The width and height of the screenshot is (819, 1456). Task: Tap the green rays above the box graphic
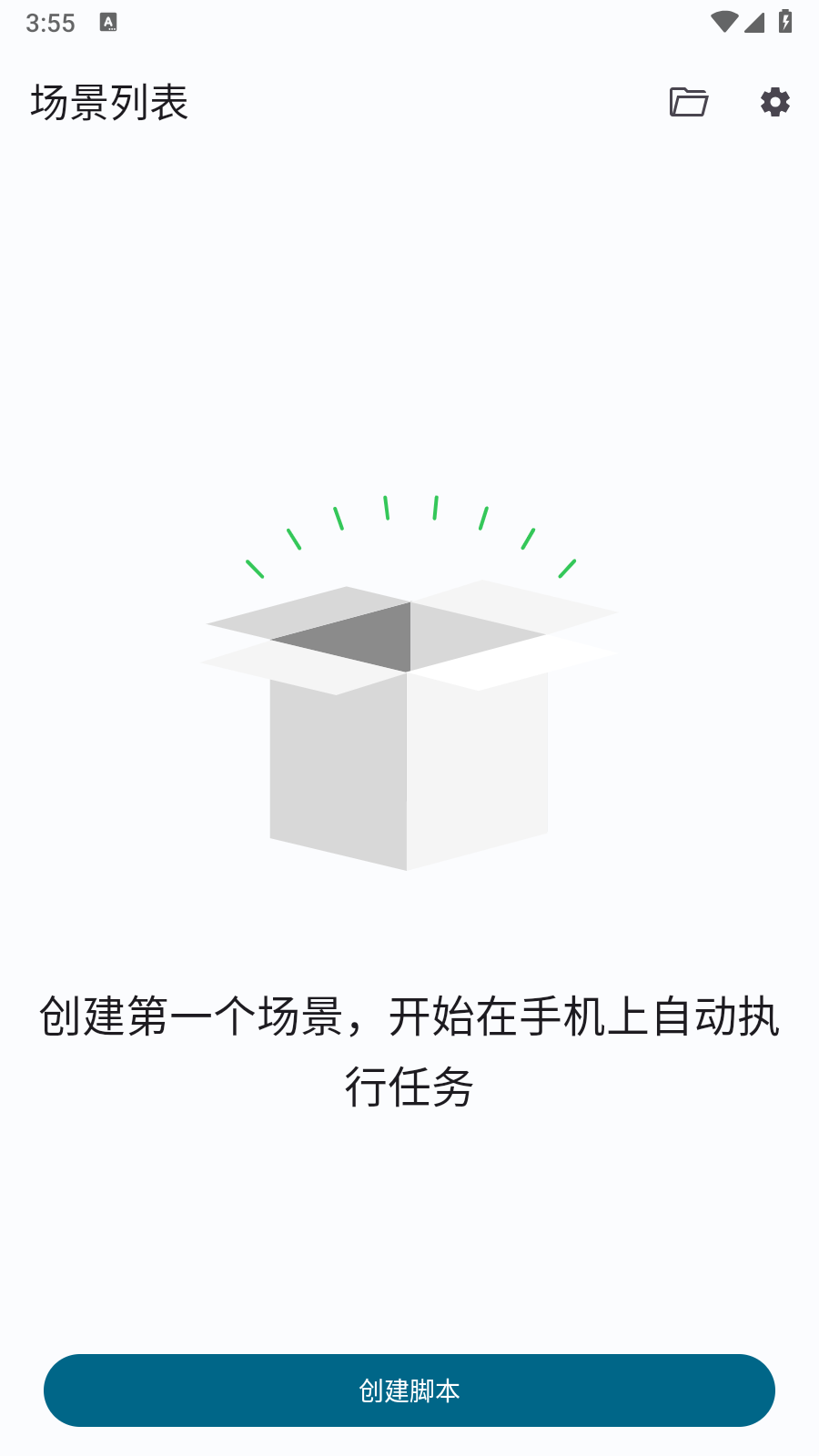(409, 528)
